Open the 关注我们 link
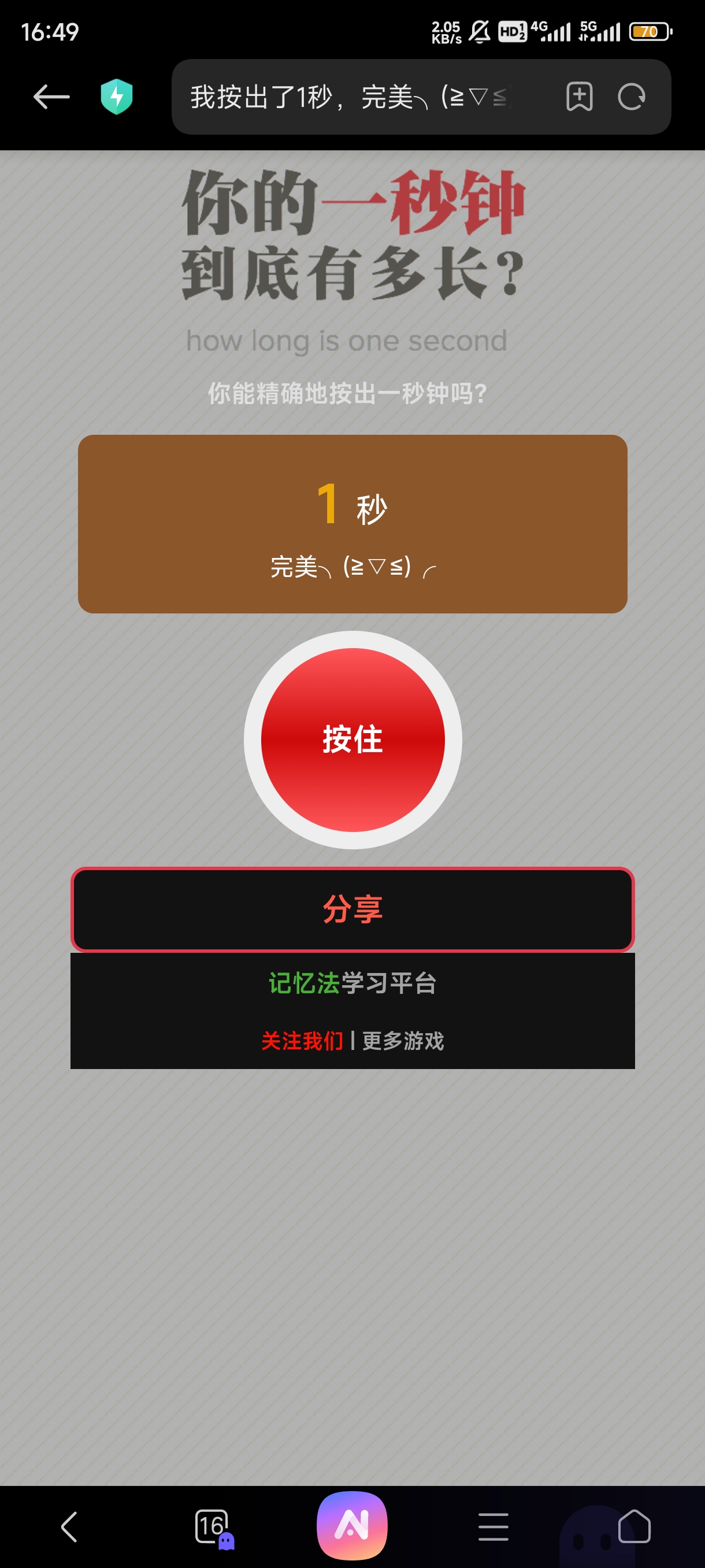The height and width of the screenshot is (1568, 705). [x=302, y=1040]
